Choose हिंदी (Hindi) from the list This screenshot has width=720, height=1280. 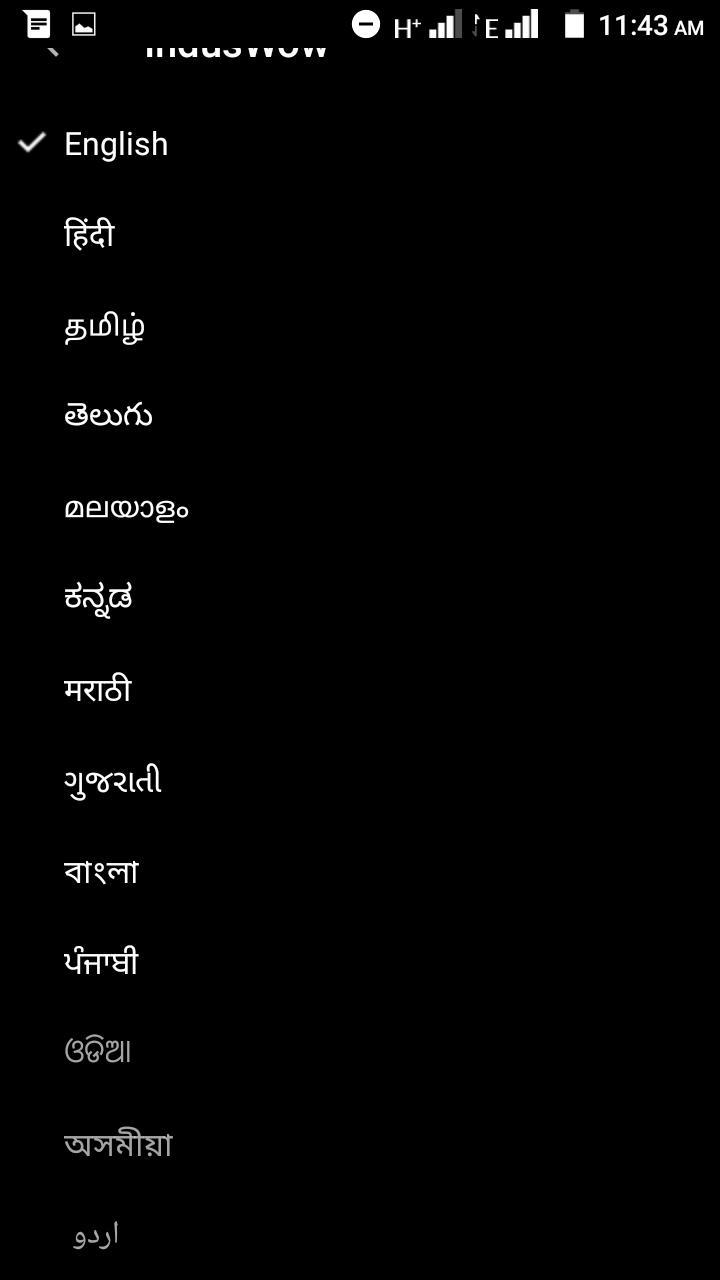[89, 235]
